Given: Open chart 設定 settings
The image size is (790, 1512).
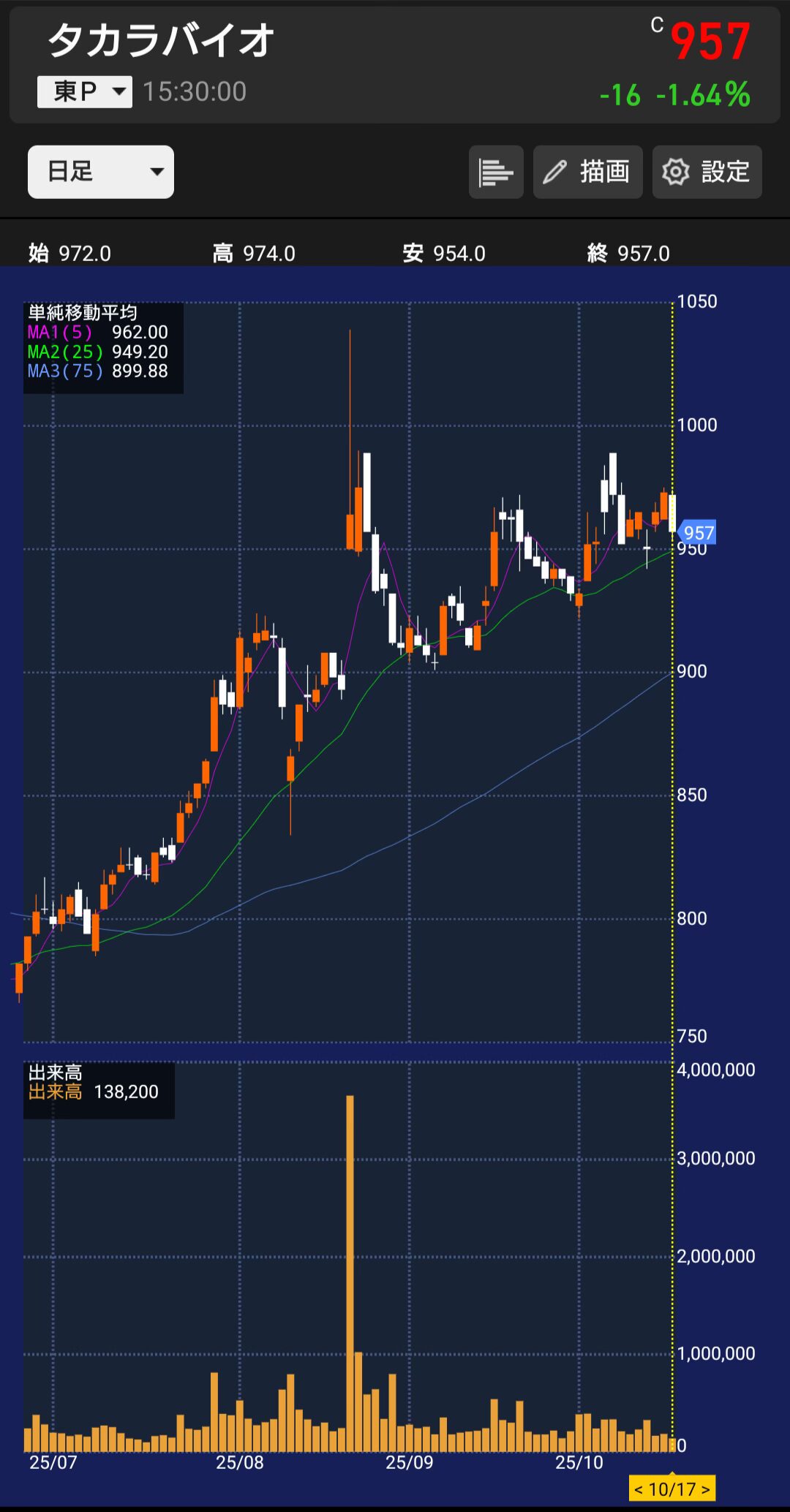Looking at the screenshot, I should (707, 173).
